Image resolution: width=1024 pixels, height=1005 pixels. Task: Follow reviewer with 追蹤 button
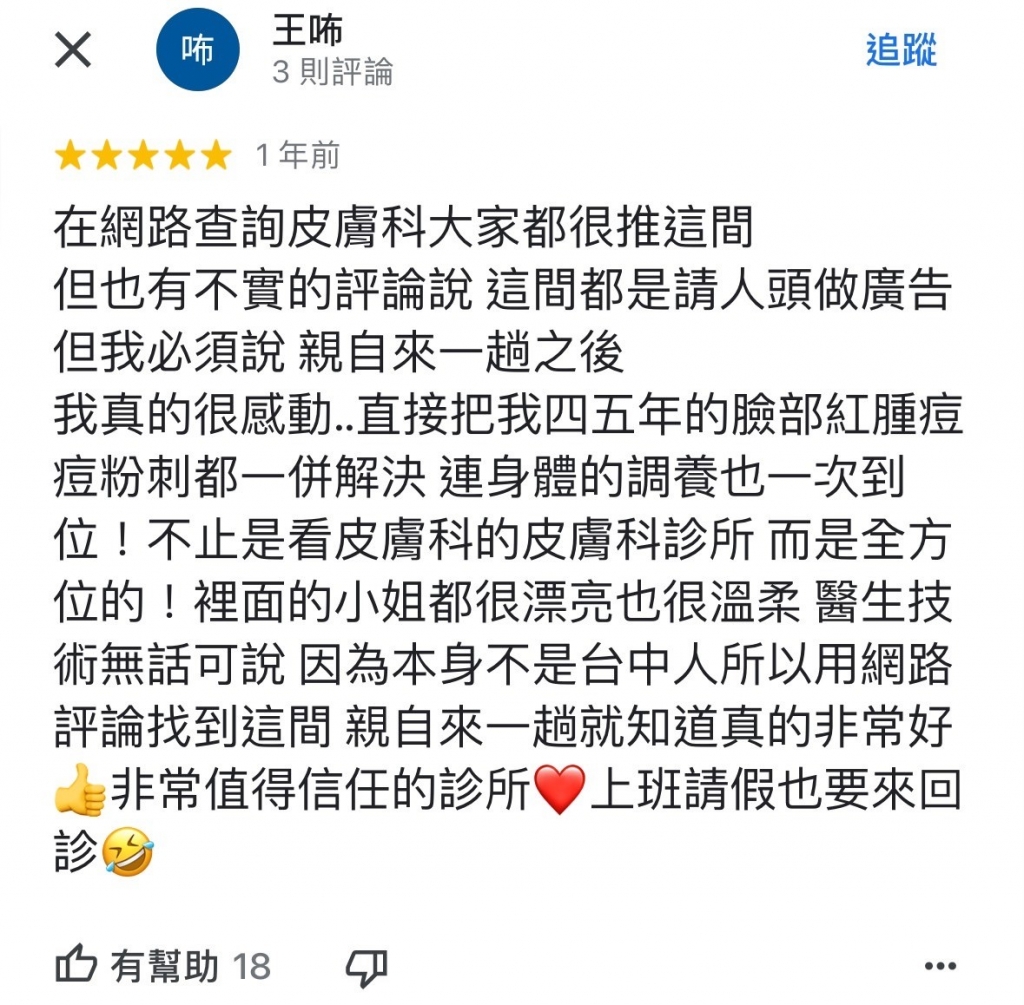click(900, 50)
